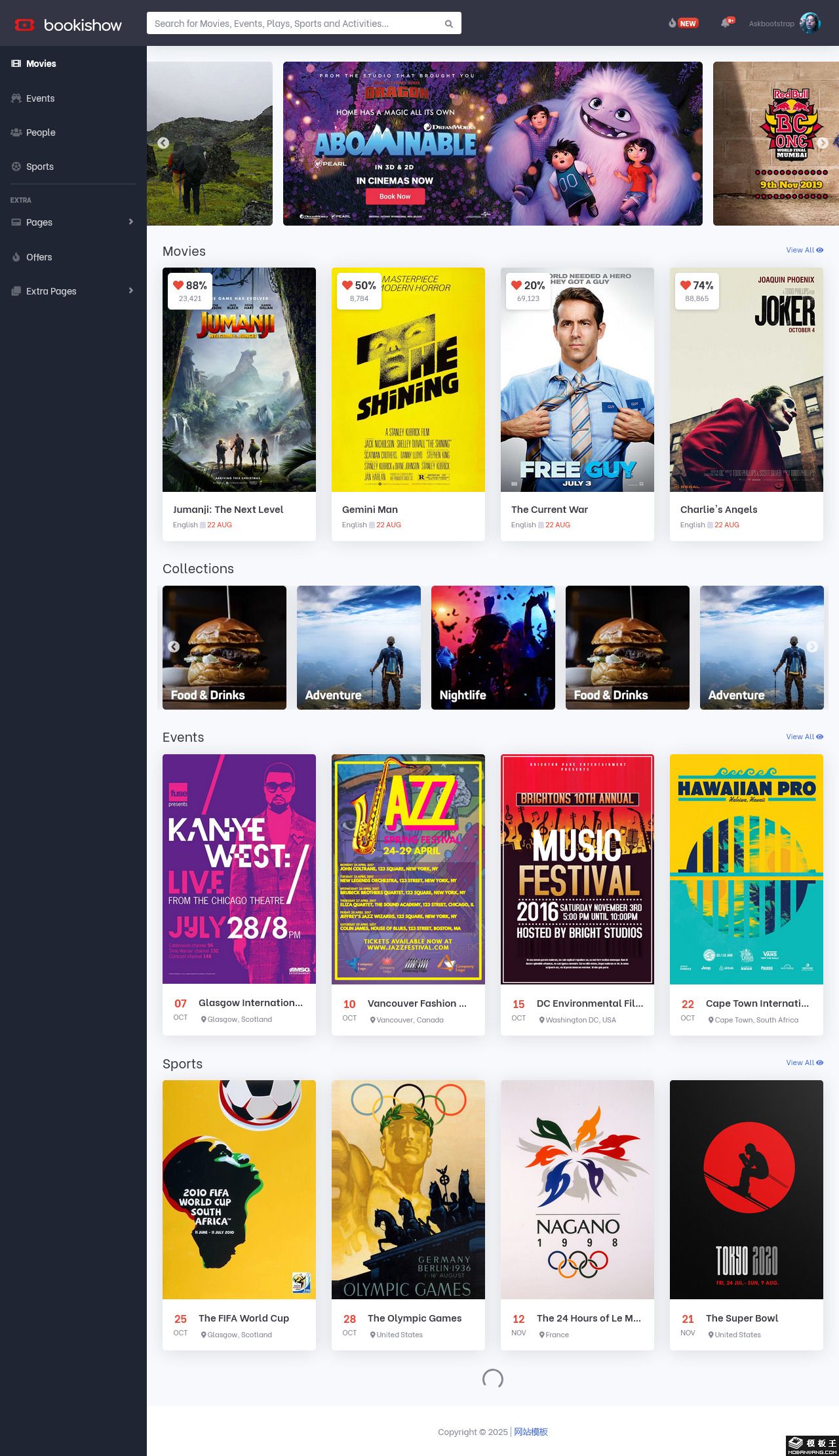The height and width of the screenshot is (1456, 839).
Task: Expand the Extra Pages submenu
Action: coord(72,291)
